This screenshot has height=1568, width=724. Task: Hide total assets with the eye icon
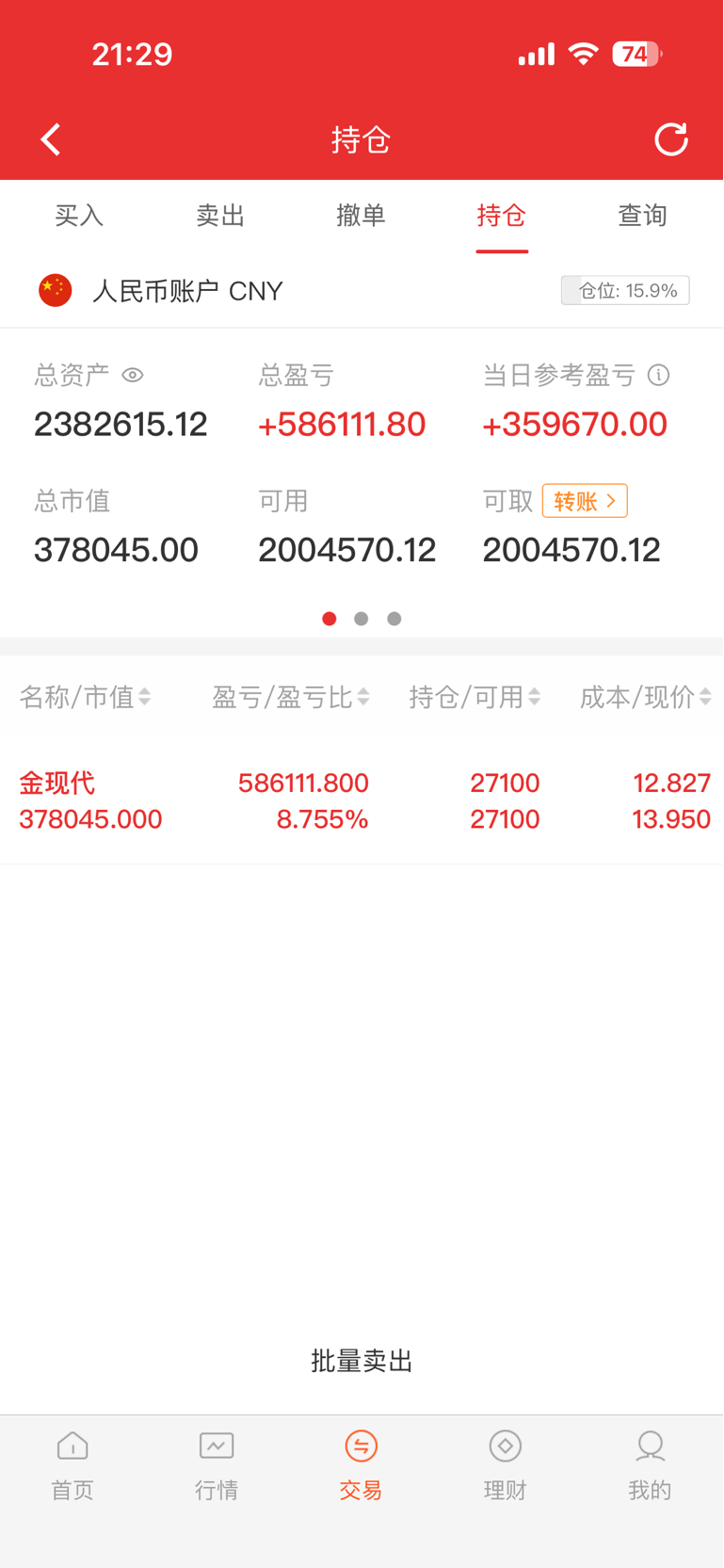pos(133,375)
